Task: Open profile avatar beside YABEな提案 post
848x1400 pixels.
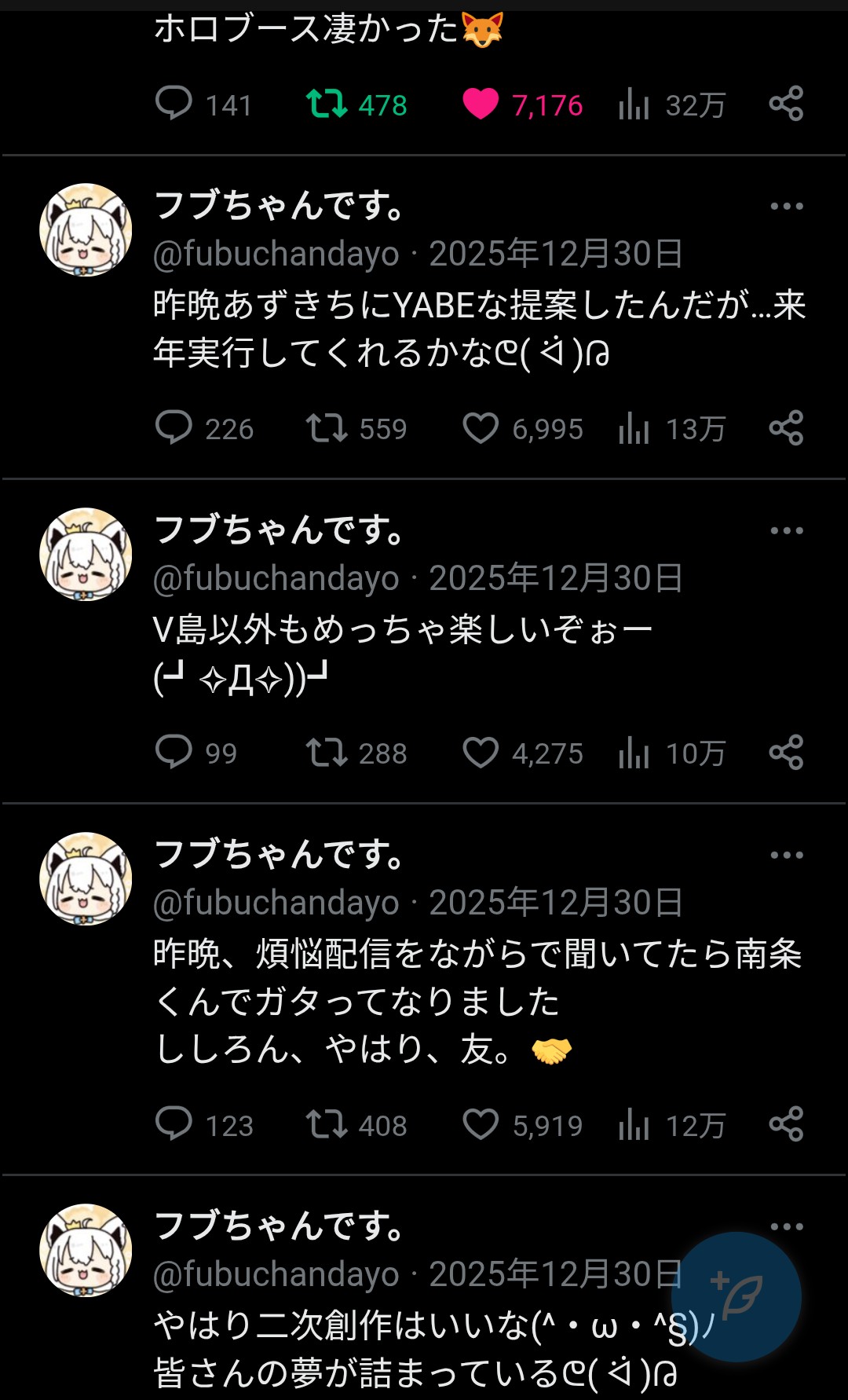Action: [86, 230]
